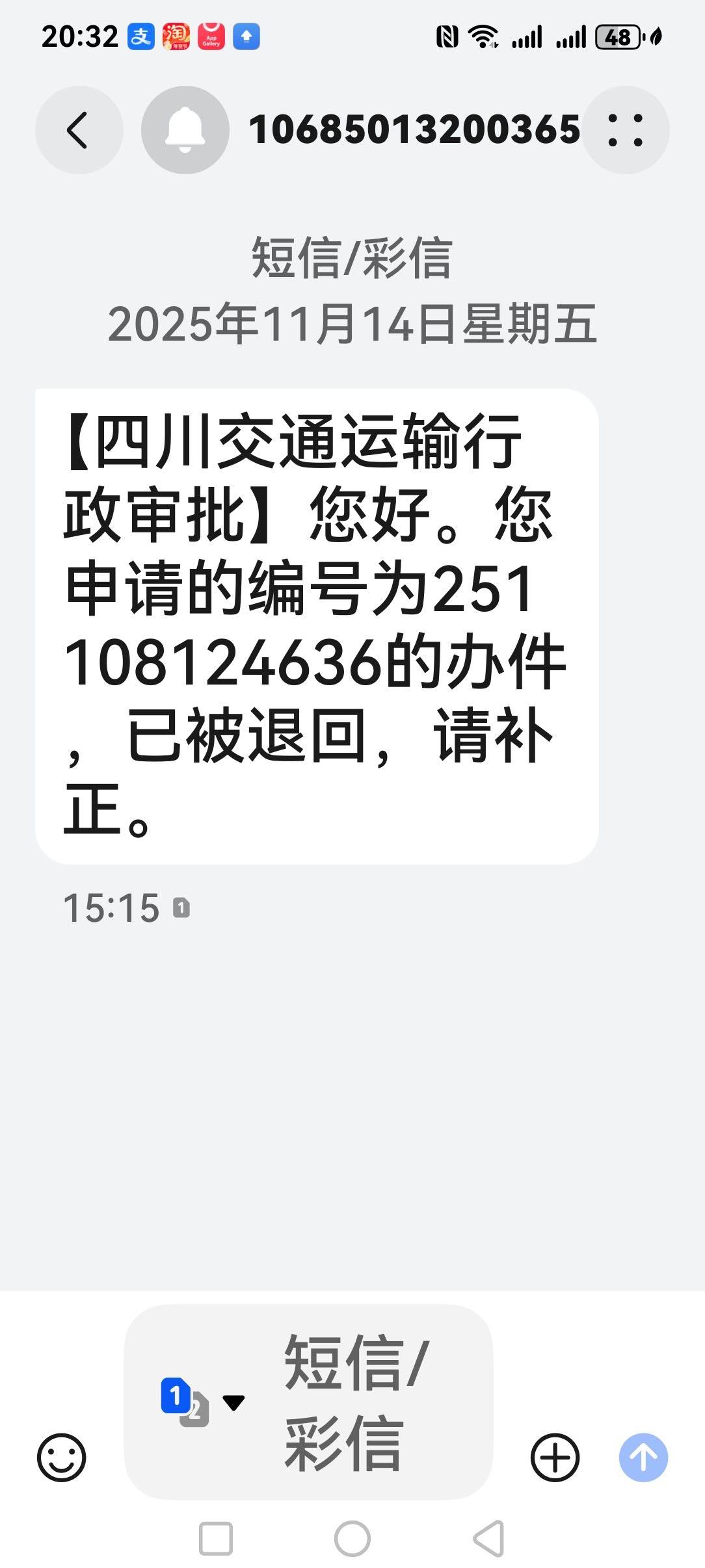Send the message with the arrow button
705x1568 pixels.
tap(643, 1457)
